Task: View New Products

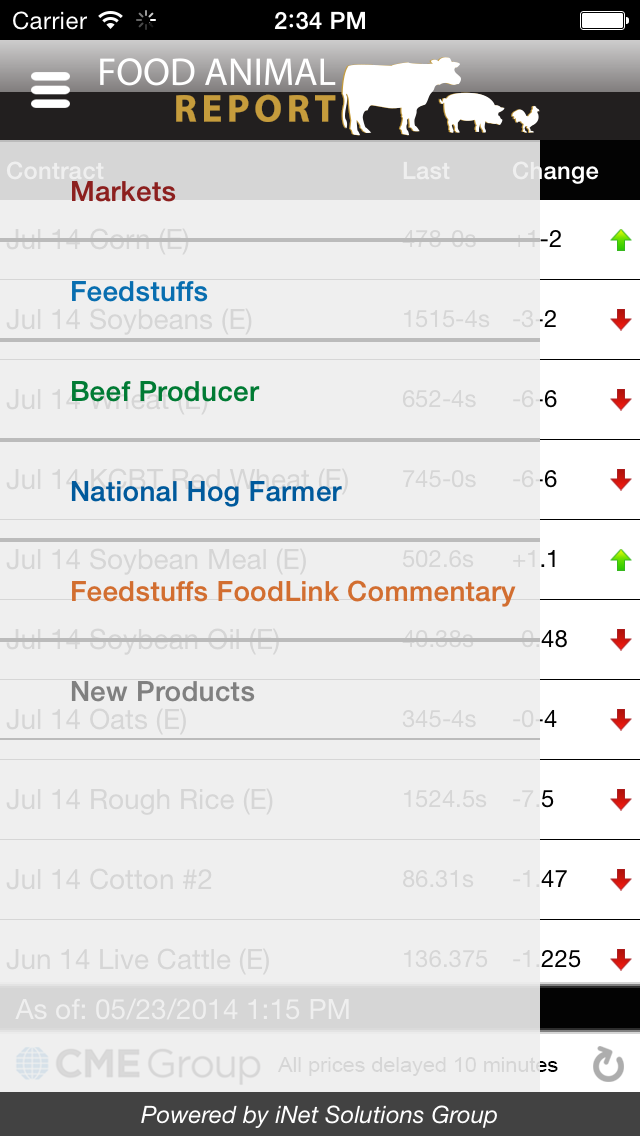Action: tap(270, 691)
